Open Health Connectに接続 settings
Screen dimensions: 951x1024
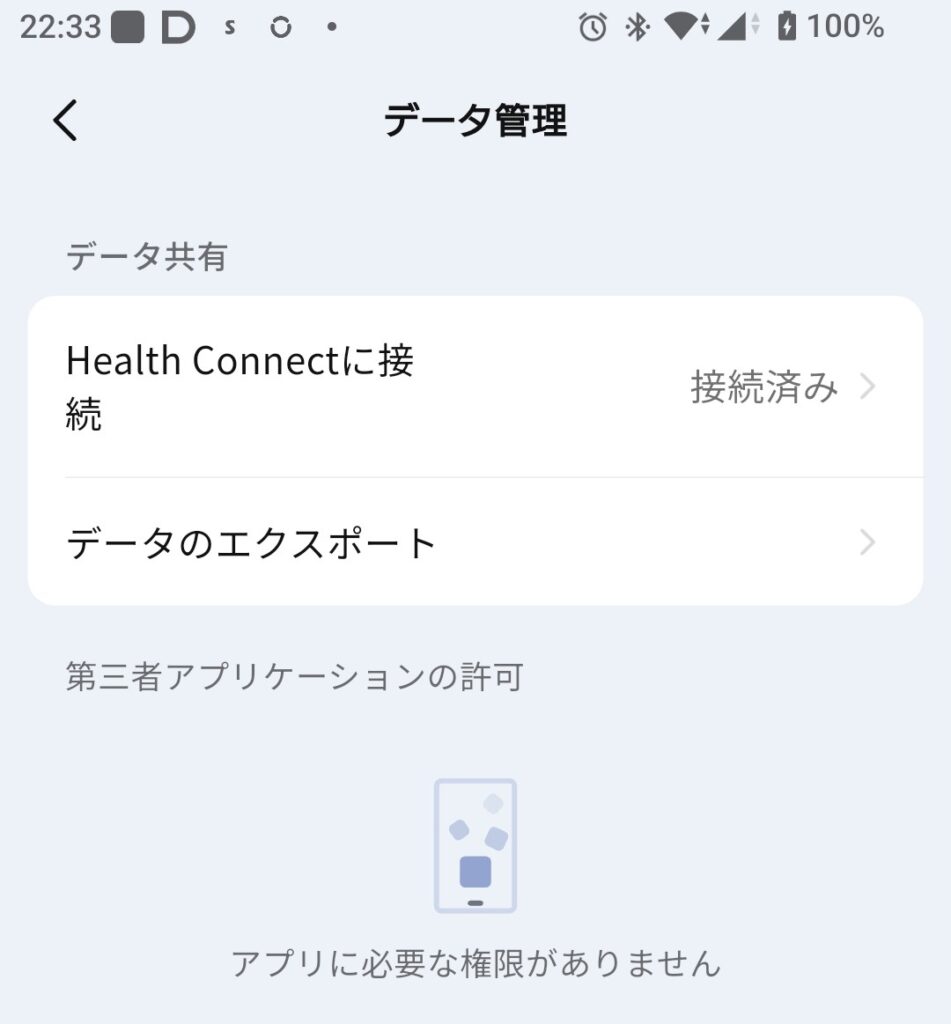click(x=474, y=387)
